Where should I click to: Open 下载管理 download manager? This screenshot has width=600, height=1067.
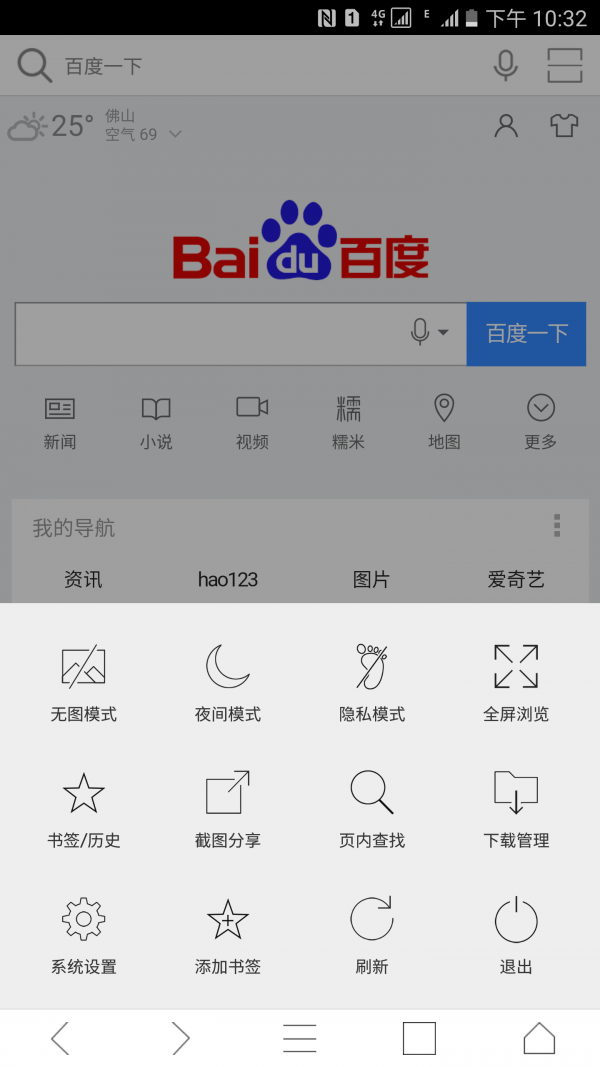click(516, 808)
